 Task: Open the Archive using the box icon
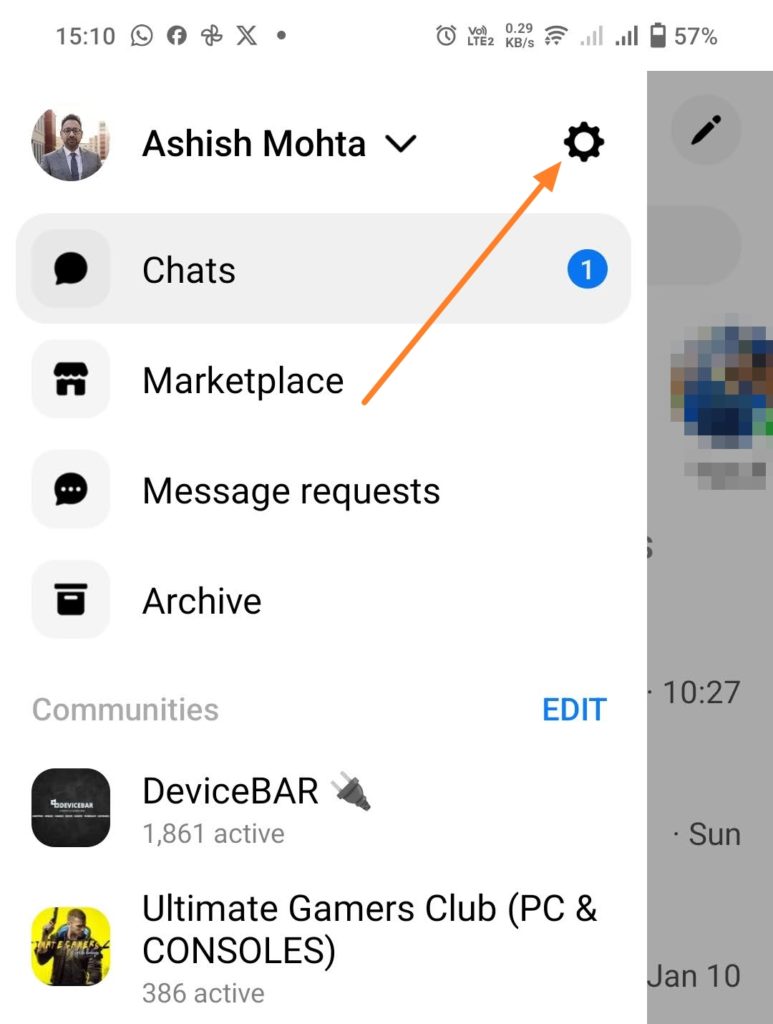(x=69, y=599)
